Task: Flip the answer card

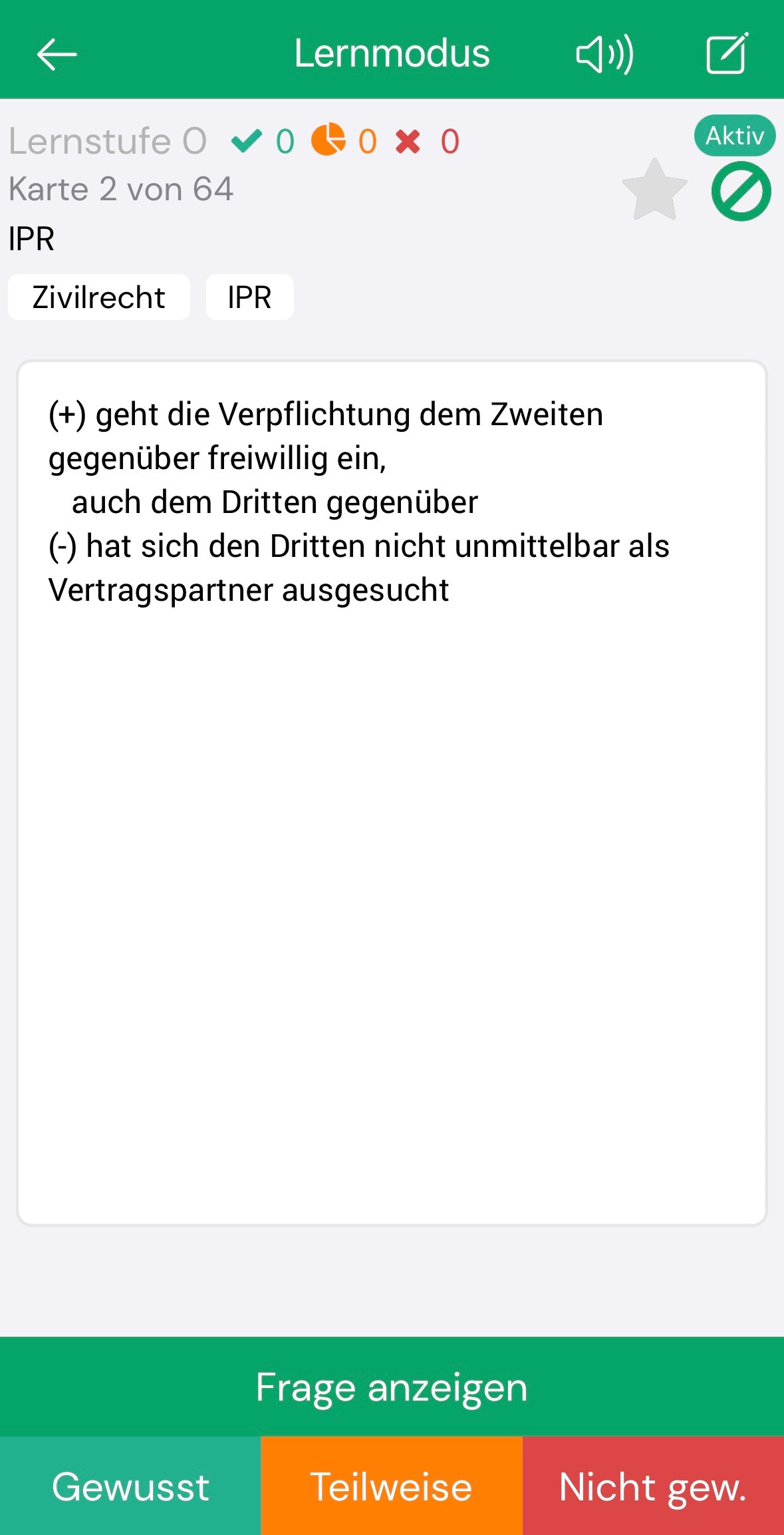Action: 392,792
